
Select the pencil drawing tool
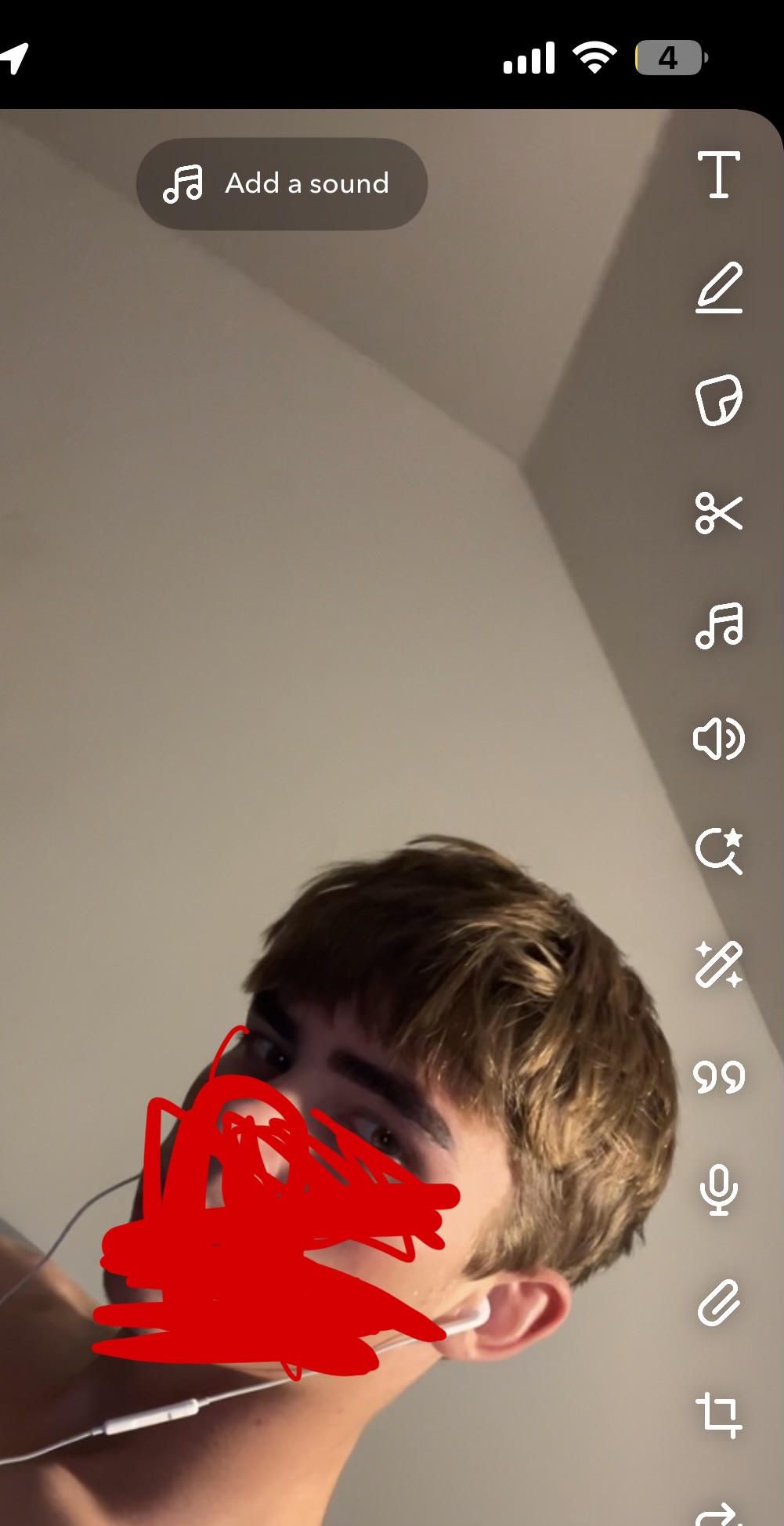click(719, 288)
